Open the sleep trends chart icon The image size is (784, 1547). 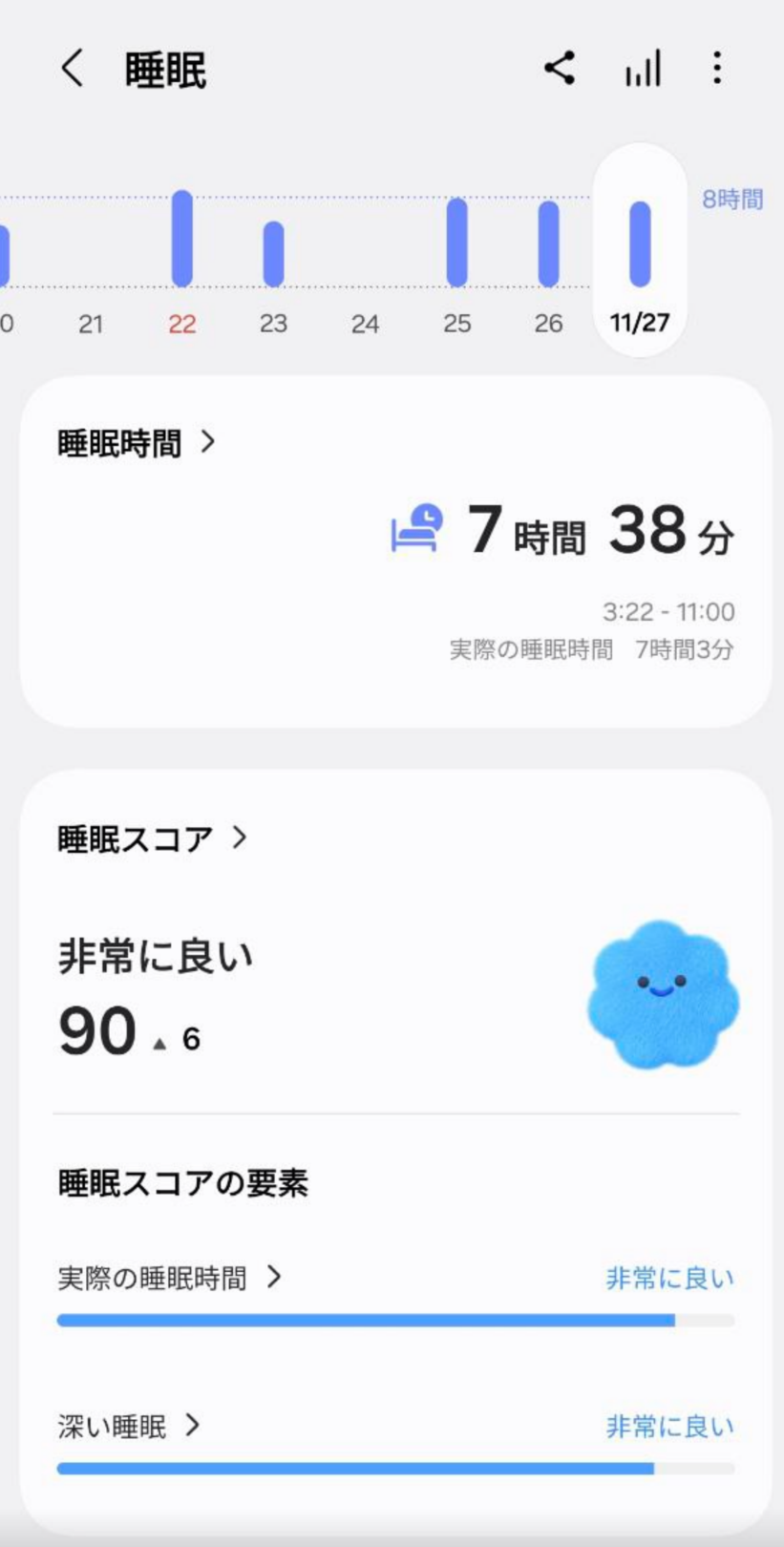coord(643,69)
